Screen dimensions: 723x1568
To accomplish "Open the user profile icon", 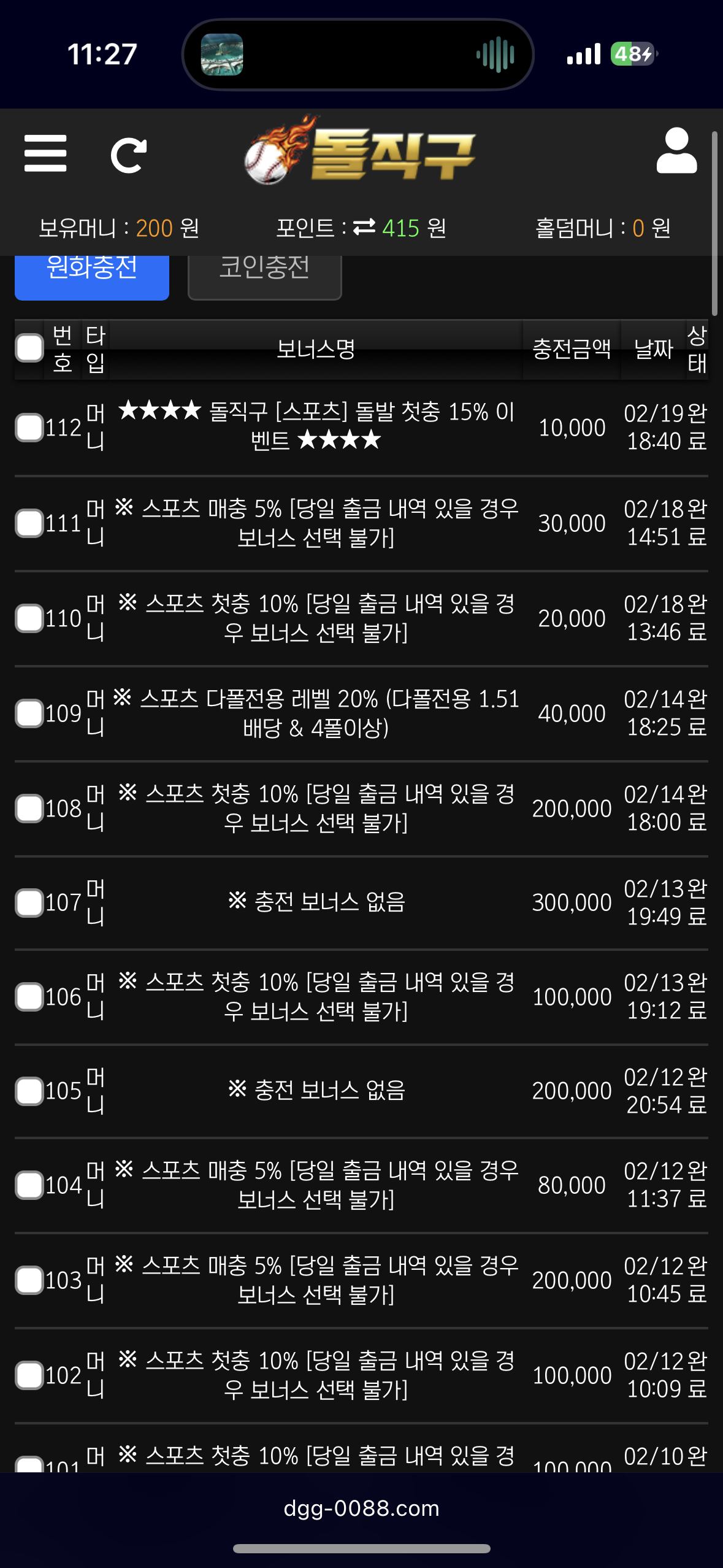I will pos(676,151).
